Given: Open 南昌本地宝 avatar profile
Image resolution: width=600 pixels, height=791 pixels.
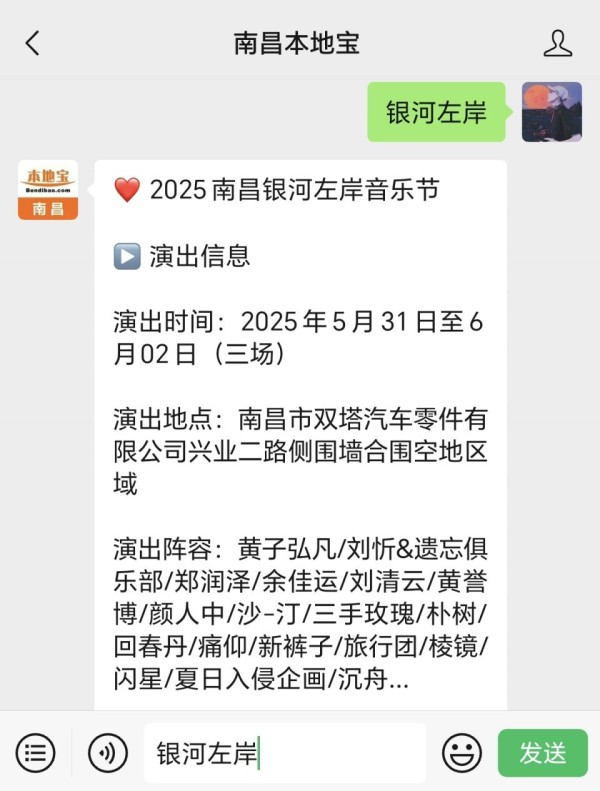Looking at the screenshot, I should click(x=48, y=190).
